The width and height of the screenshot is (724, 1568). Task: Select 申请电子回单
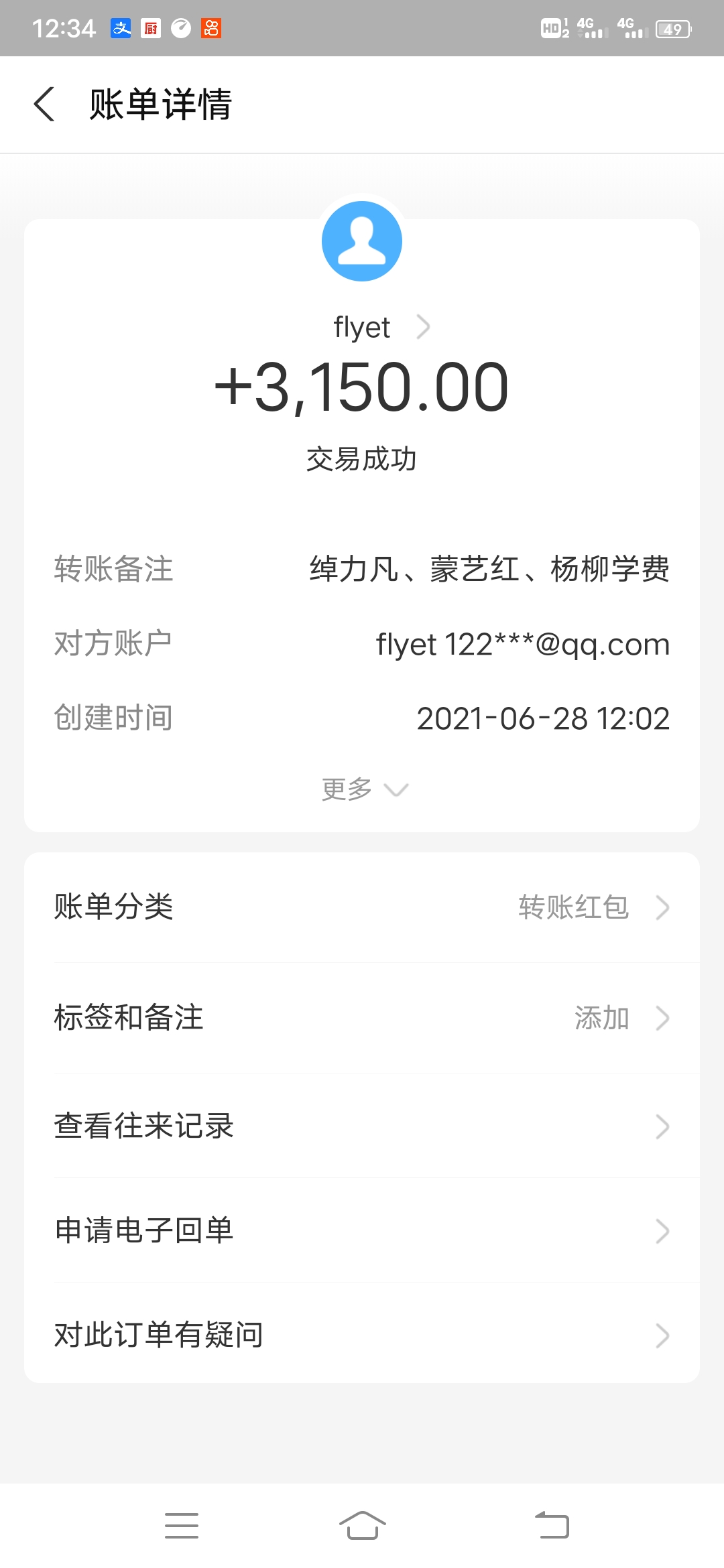[x=362, y=1230]
